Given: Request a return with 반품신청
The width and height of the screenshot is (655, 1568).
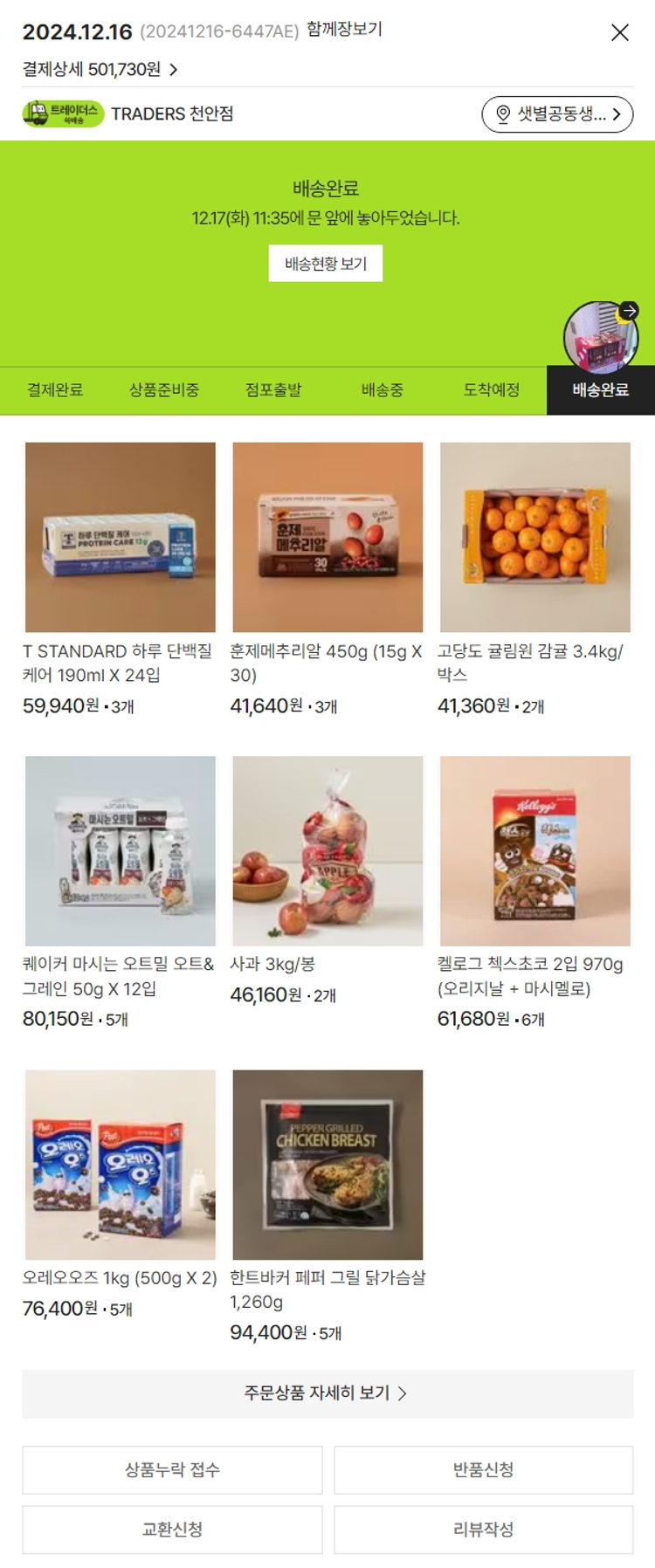Looking at the screenshot, I should 483,1469.
